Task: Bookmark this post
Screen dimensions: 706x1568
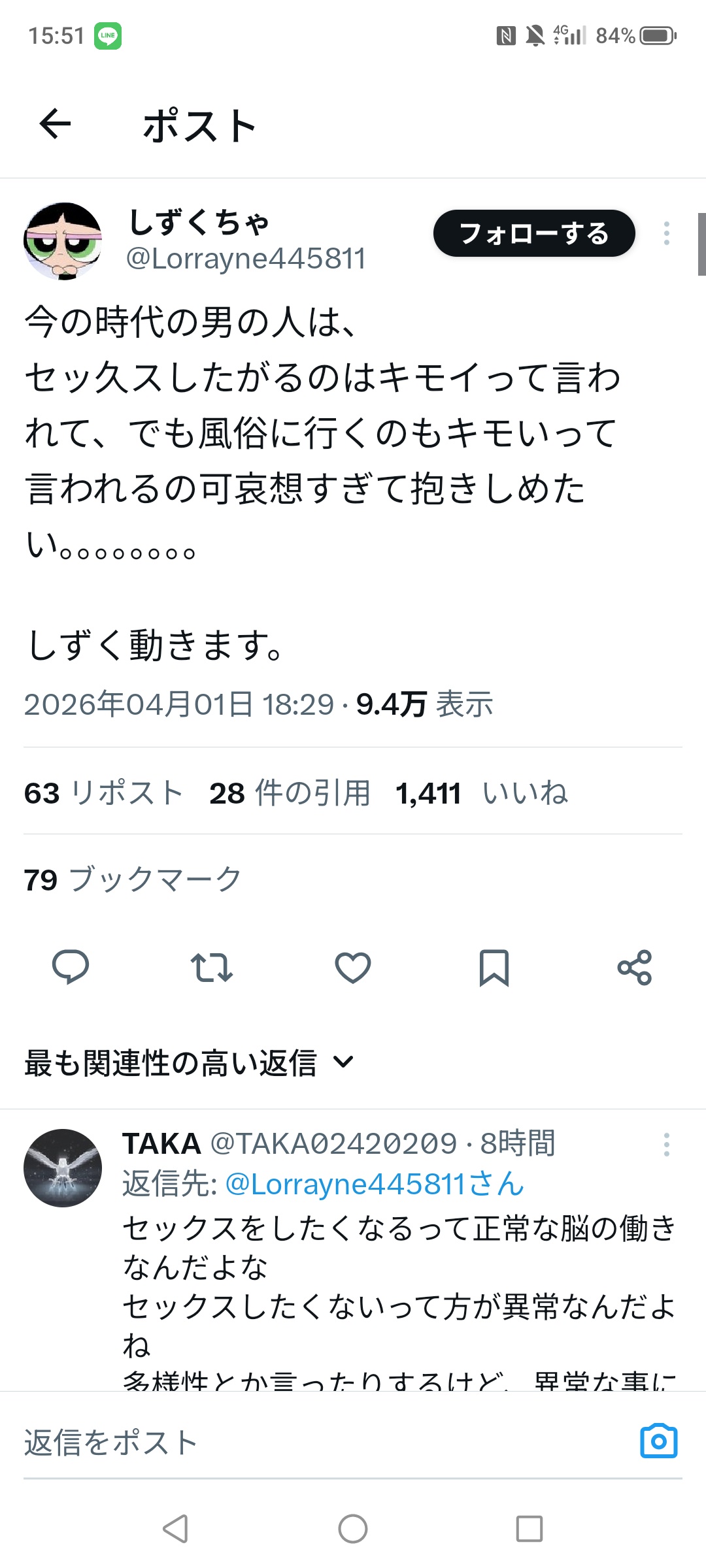Action: point(494,968)
